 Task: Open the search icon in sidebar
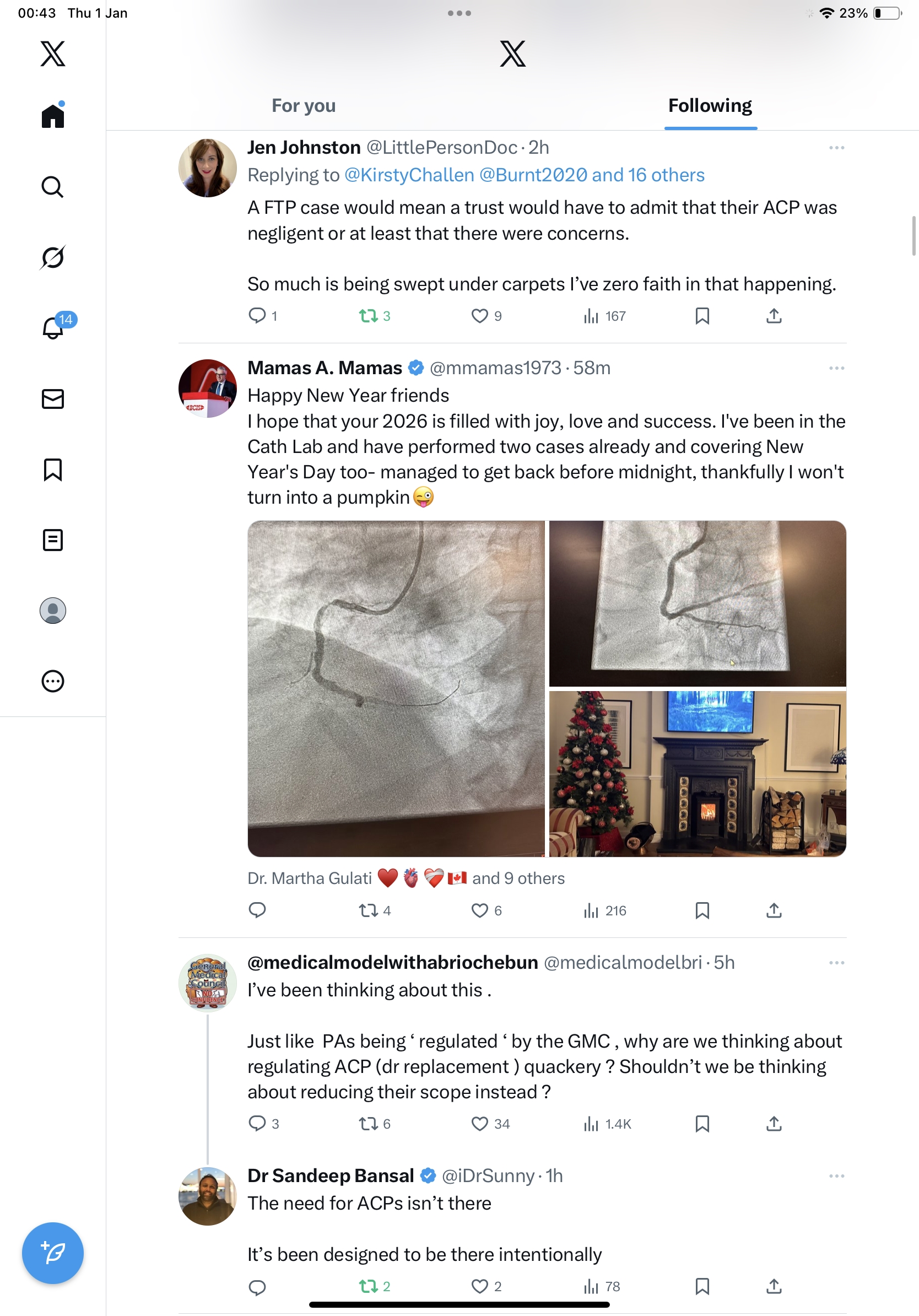pyautogui.click(x=53, y=187)
